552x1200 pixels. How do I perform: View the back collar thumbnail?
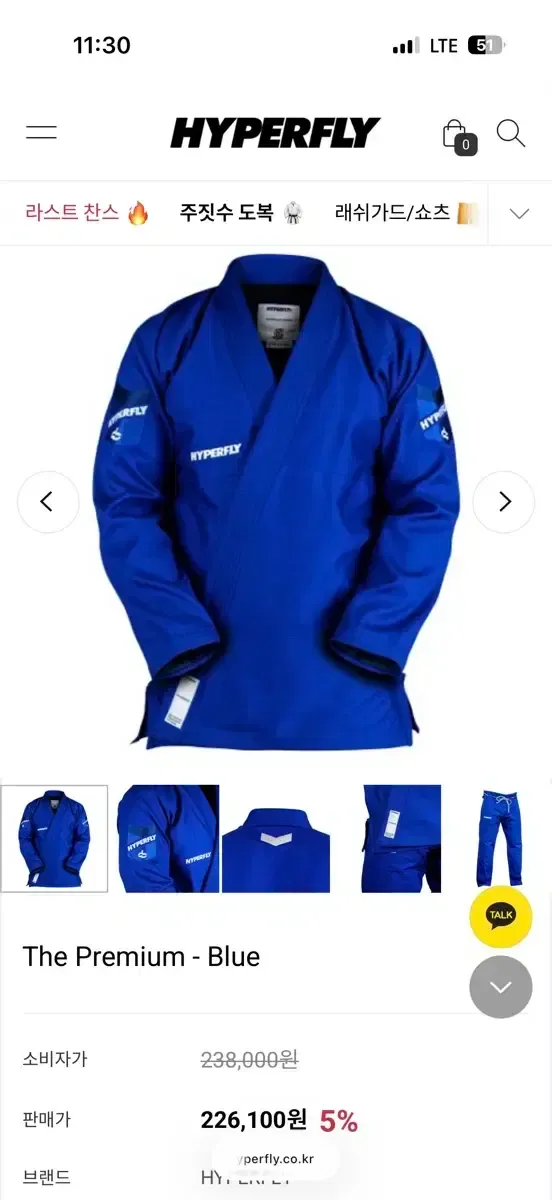[x=276, y=838]
